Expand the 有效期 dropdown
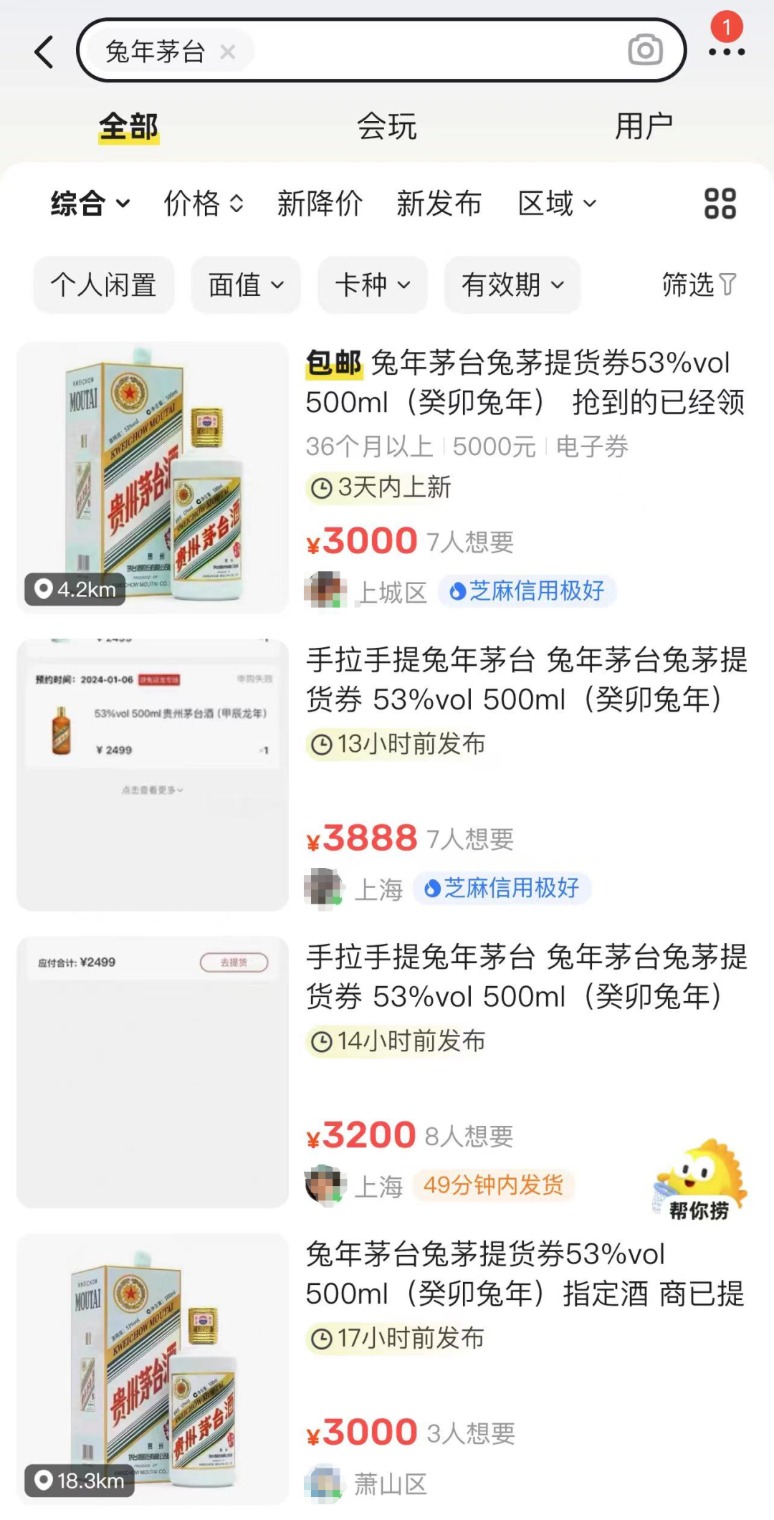774x1520 pixels. click(512, 285)
